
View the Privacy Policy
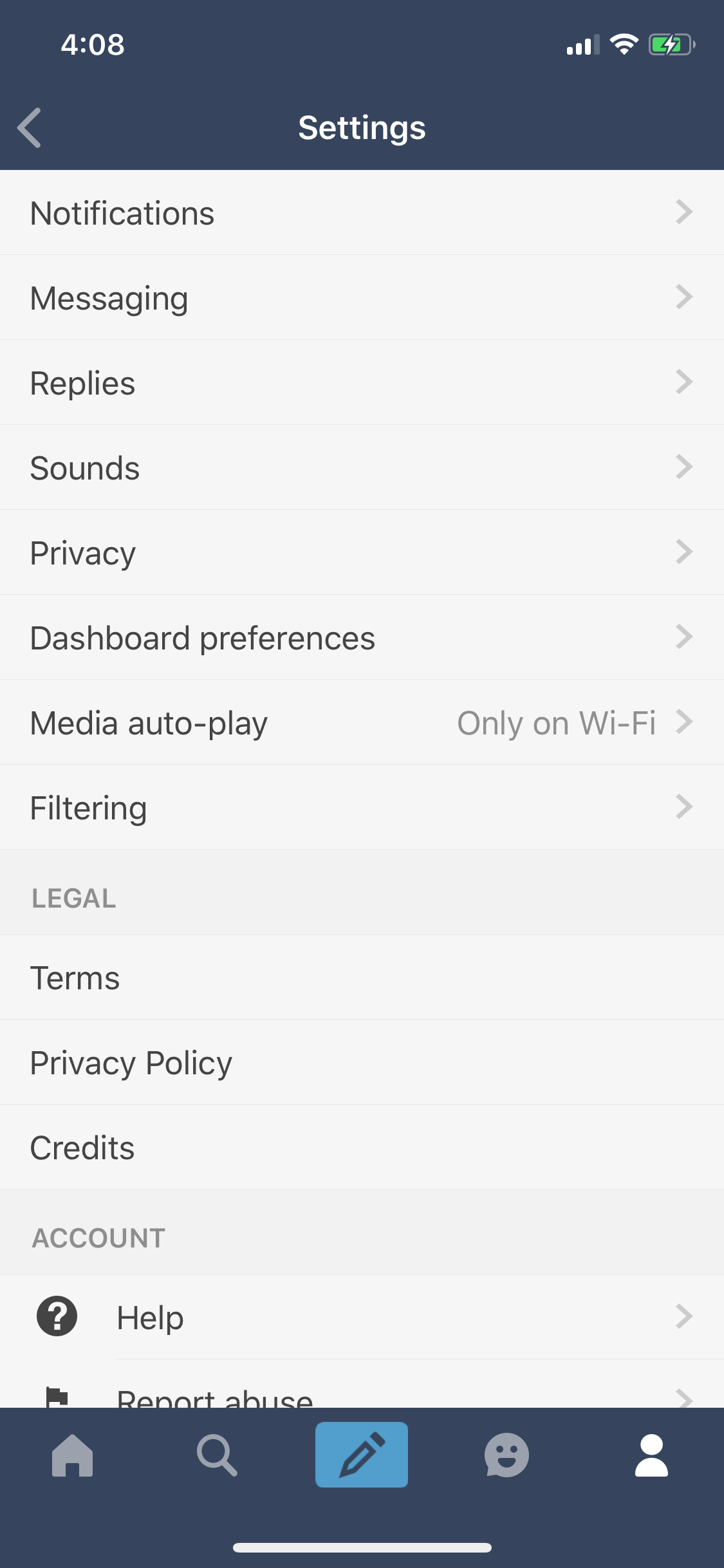click(362, 1062)
